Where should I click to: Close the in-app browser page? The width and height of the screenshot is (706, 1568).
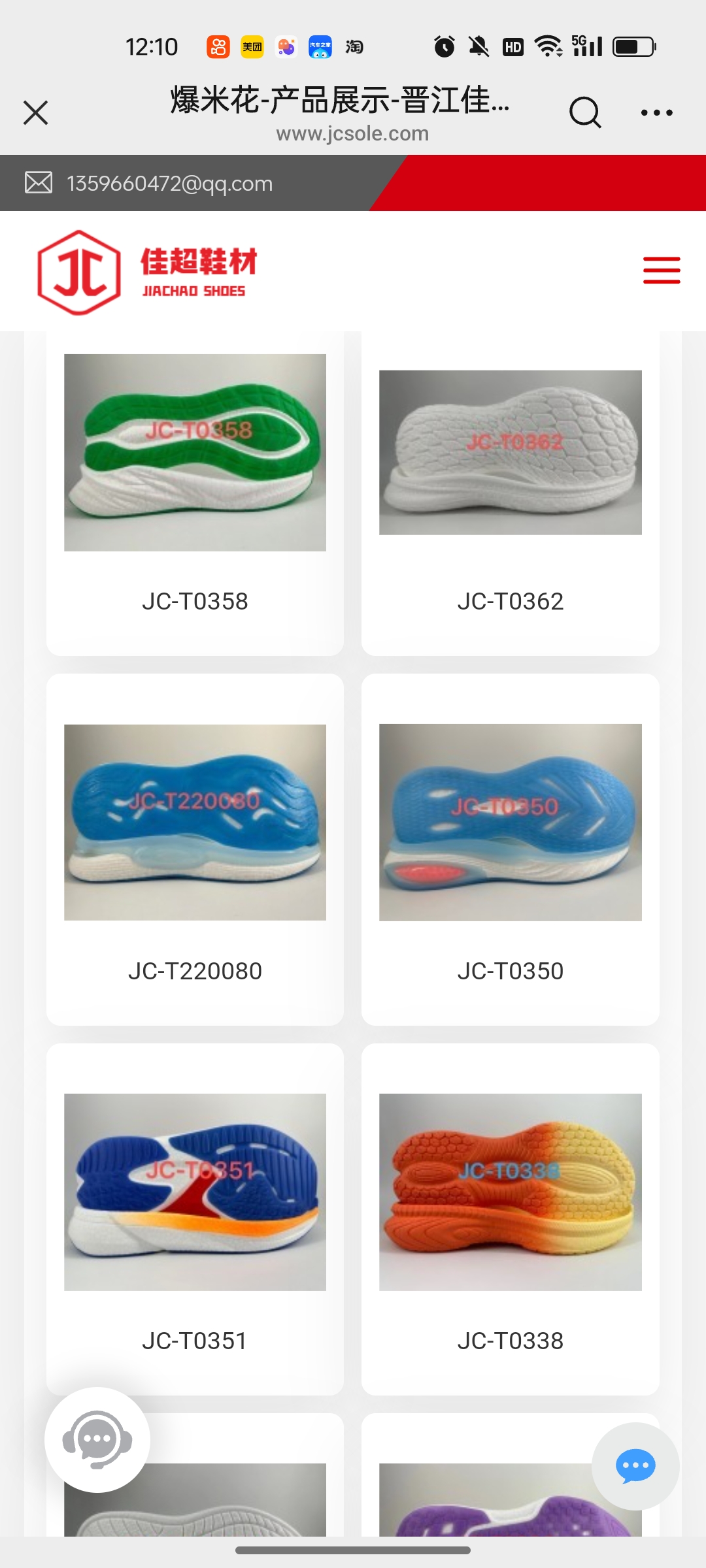tap(36, 112)
